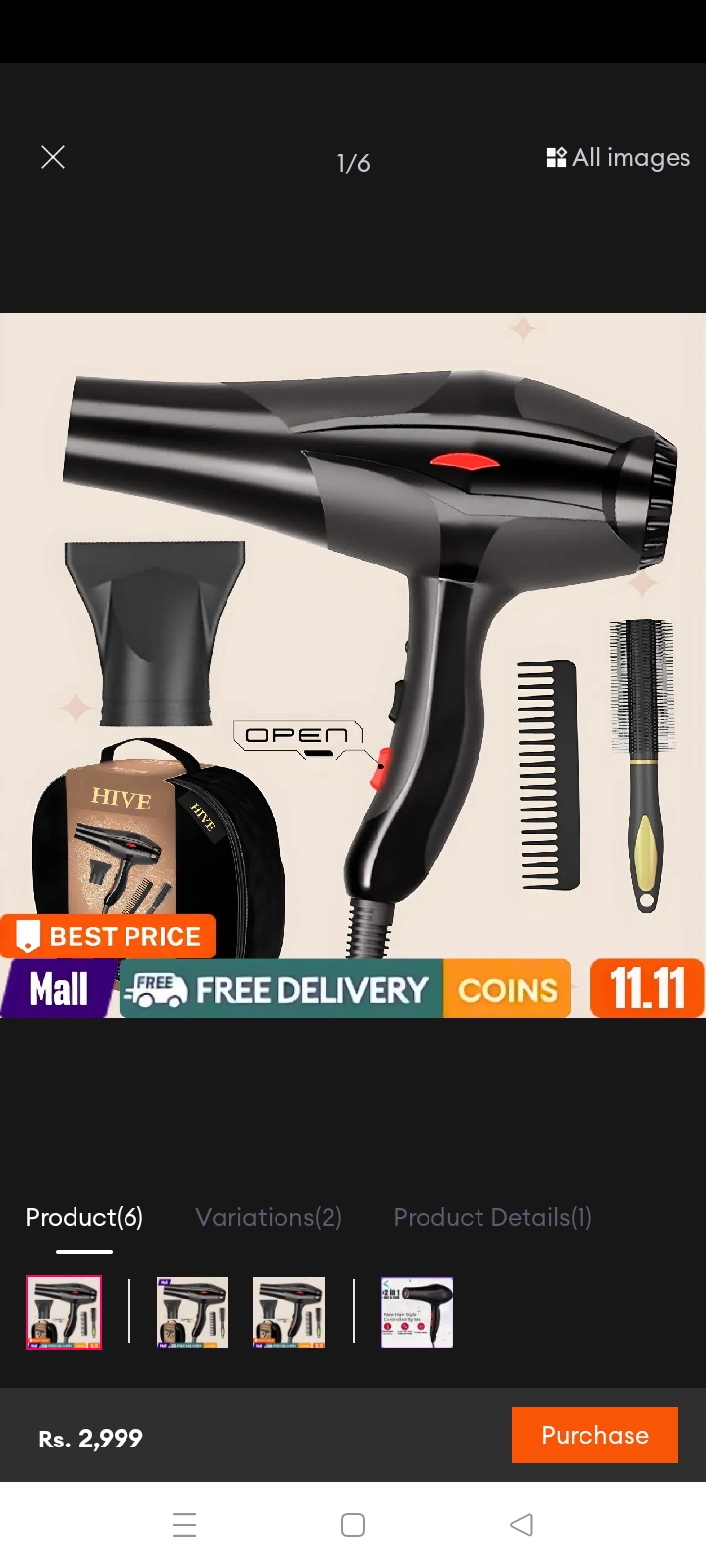
Task: Tap the Purchase button
Action: tap(594, 1435)
